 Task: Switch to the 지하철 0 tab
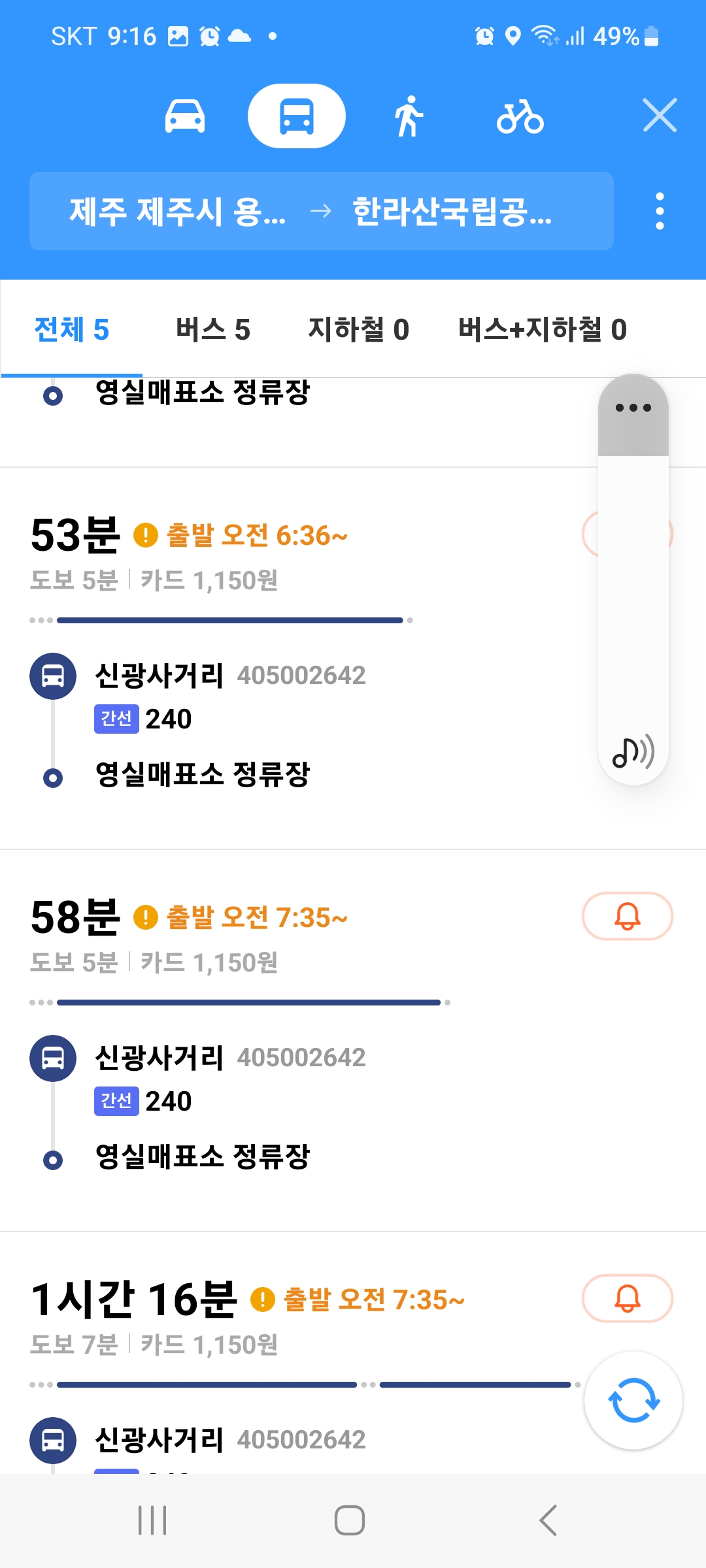tap(358, 329)
